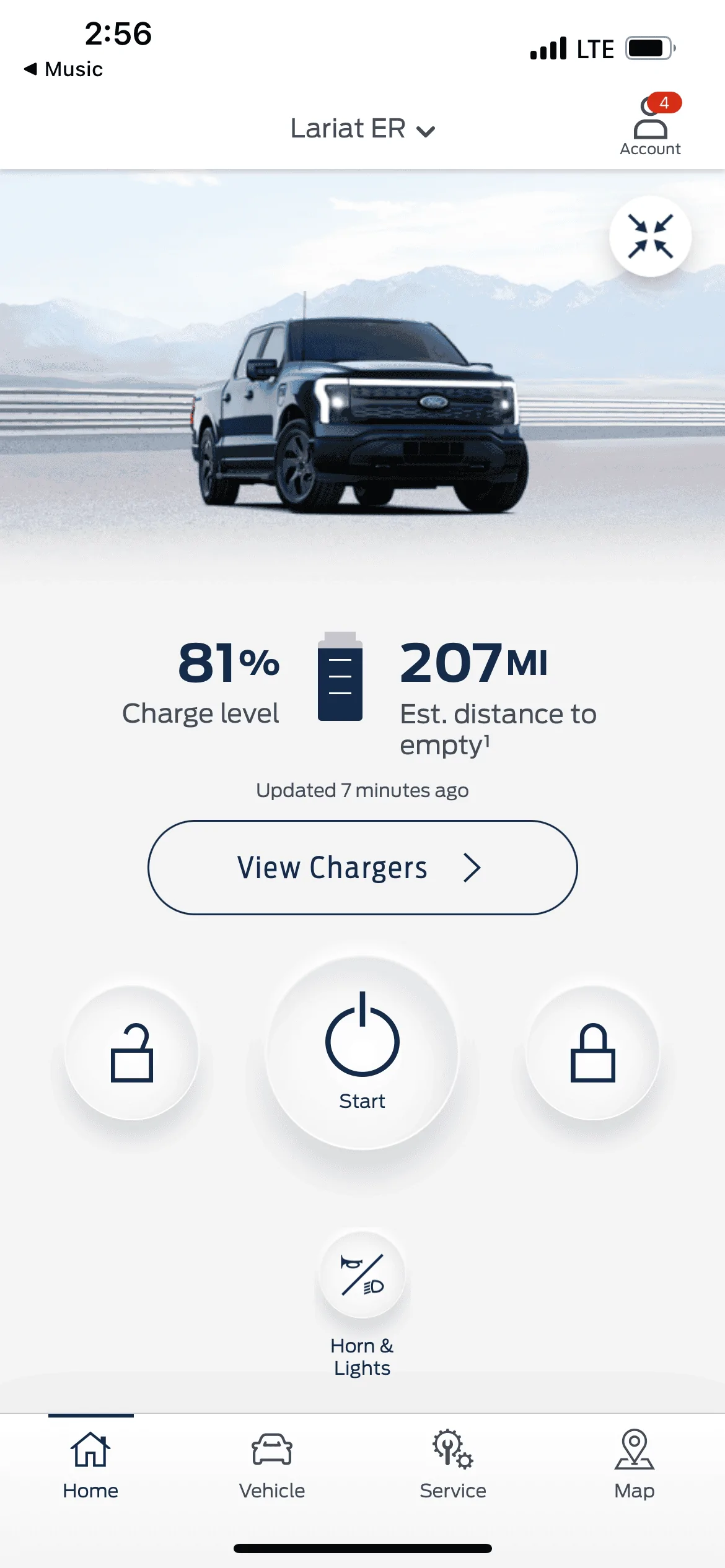
Task: Collapse the vehicle image view
Action: pyautogui.click(x=650, y=236)
